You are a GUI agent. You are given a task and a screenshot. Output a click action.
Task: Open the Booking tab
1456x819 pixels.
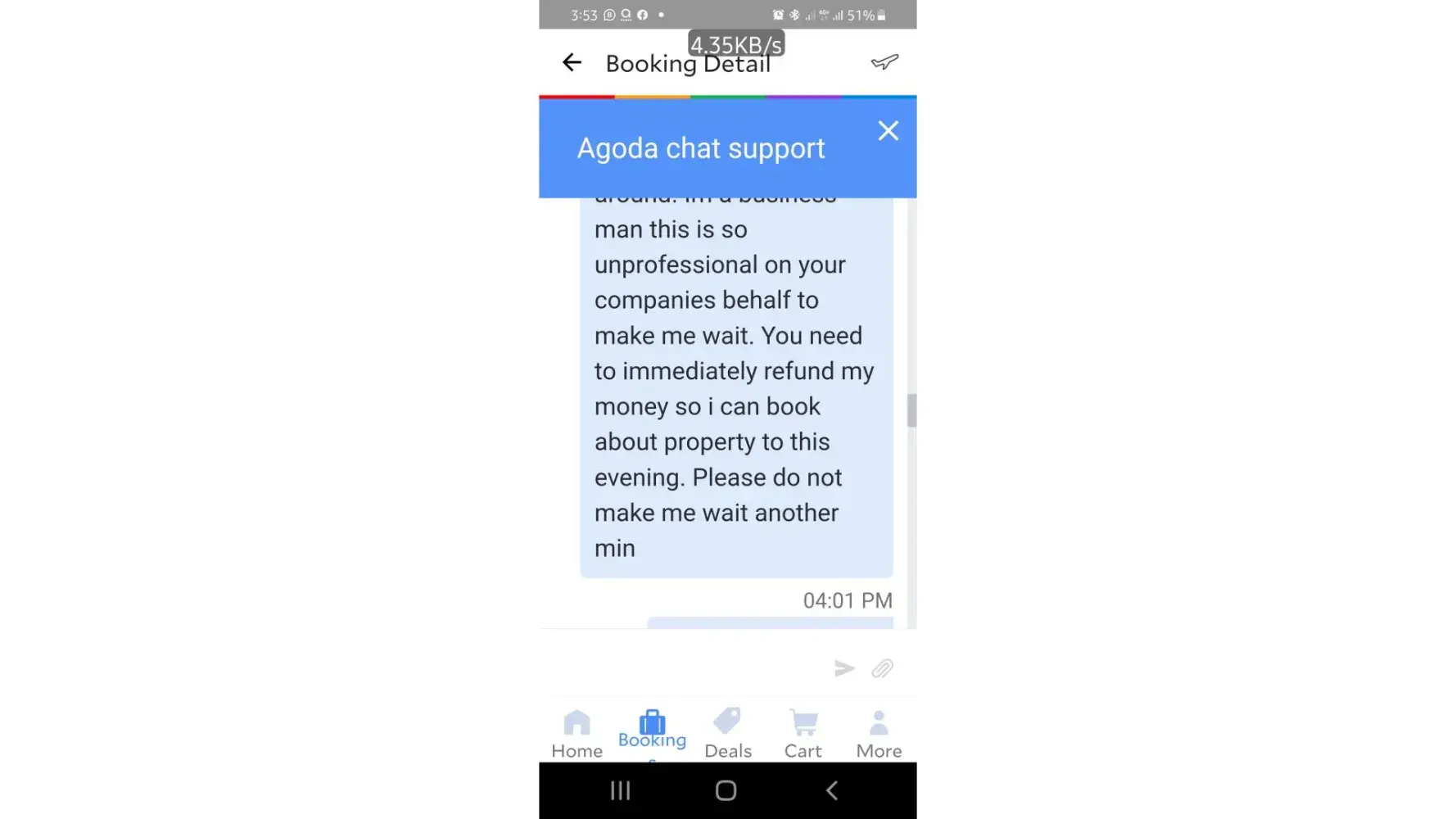[x=652, y=731]
